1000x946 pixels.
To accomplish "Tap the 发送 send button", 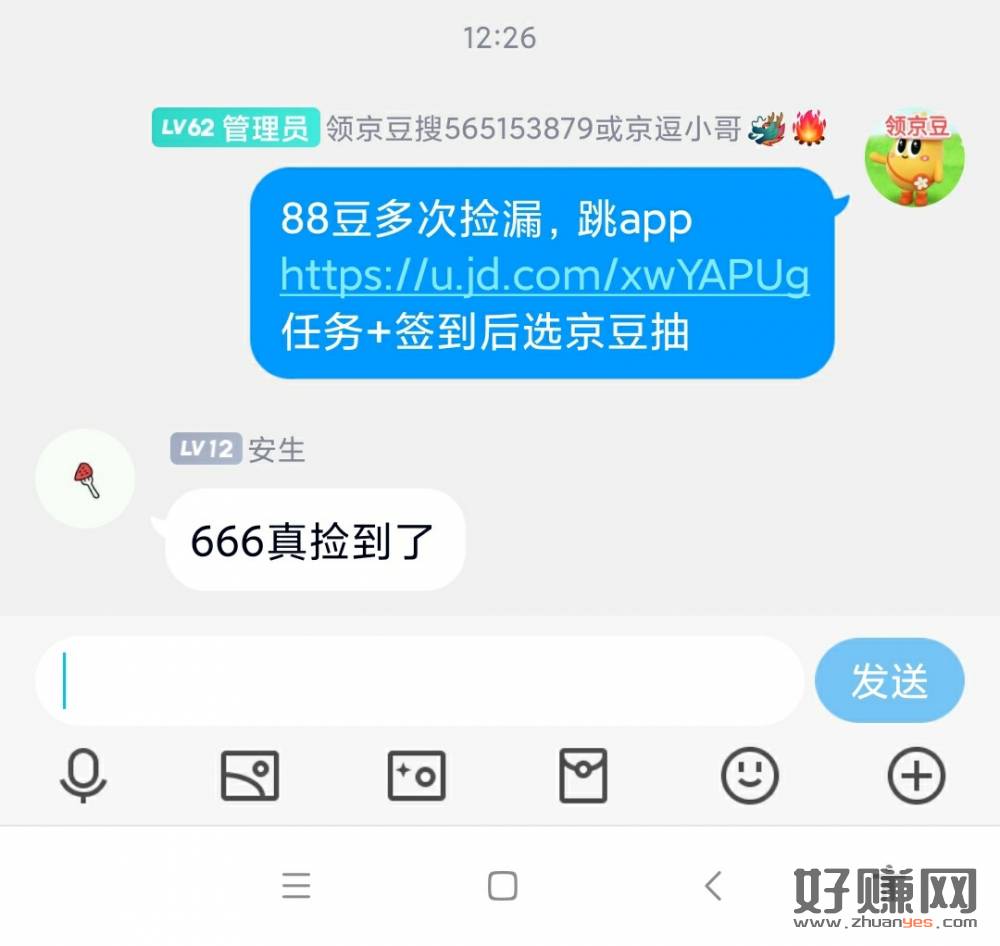I will [x=889, y=681].
